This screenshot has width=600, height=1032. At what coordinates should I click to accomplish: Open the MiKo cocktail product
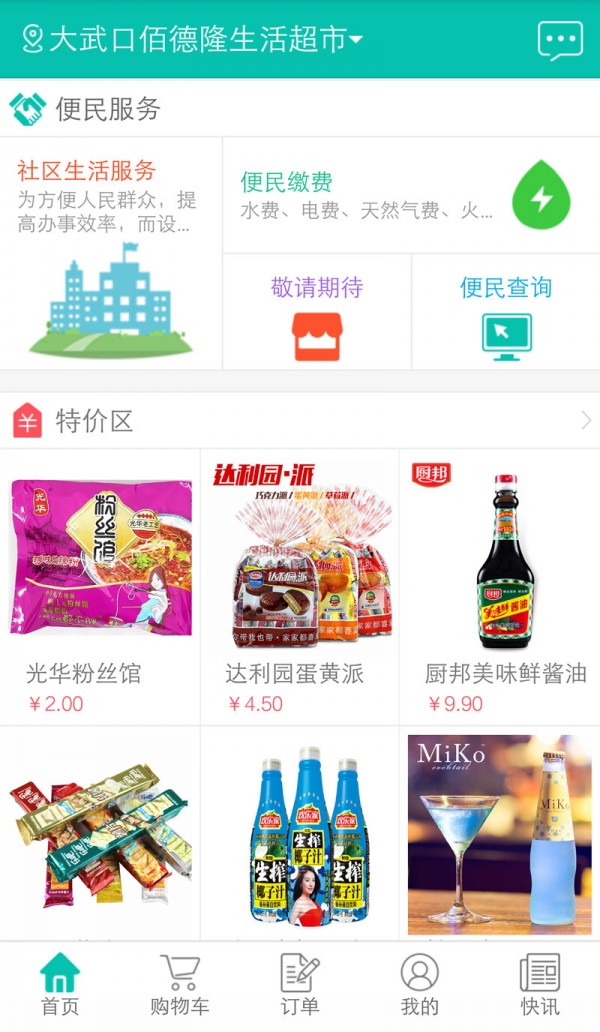tap(500, 835)
